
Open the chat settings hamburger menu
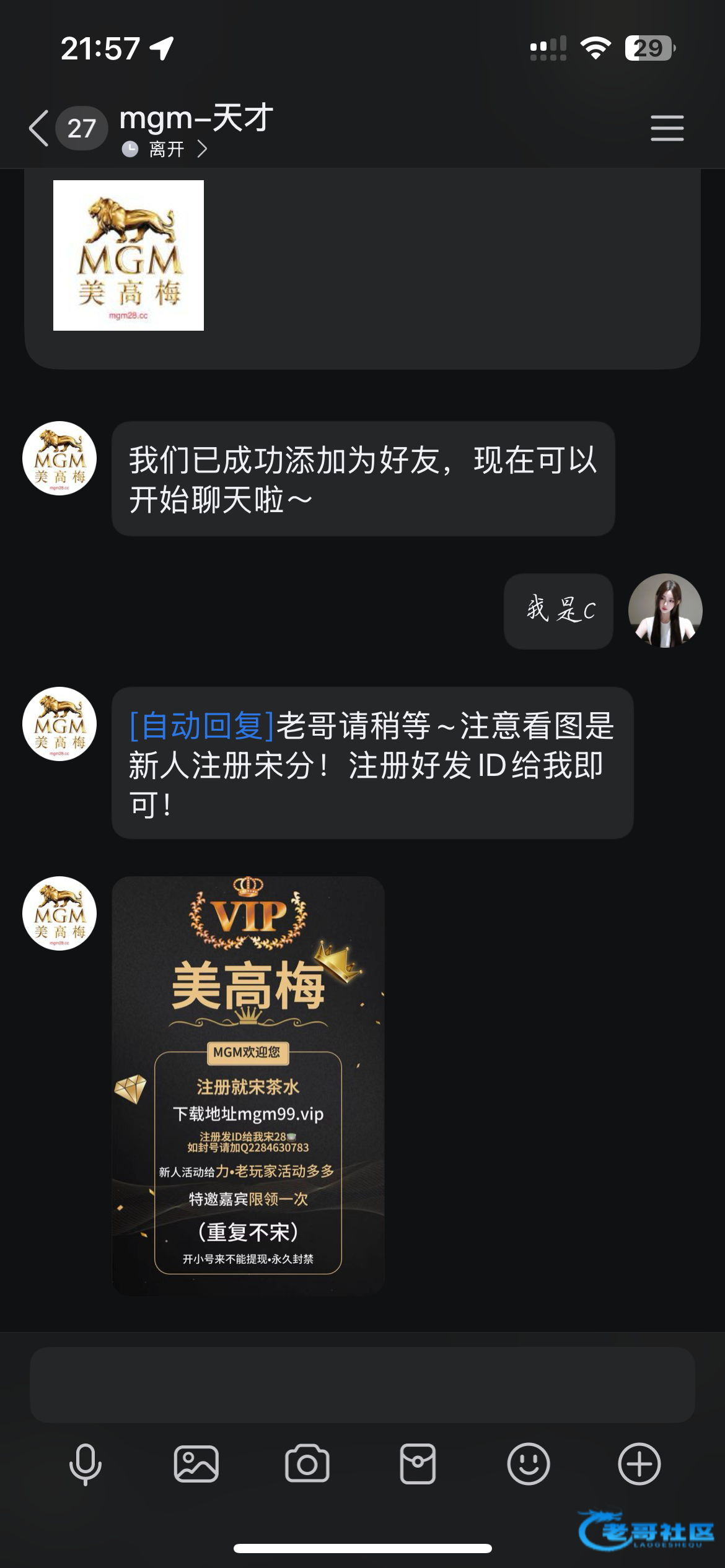point(667,128)
